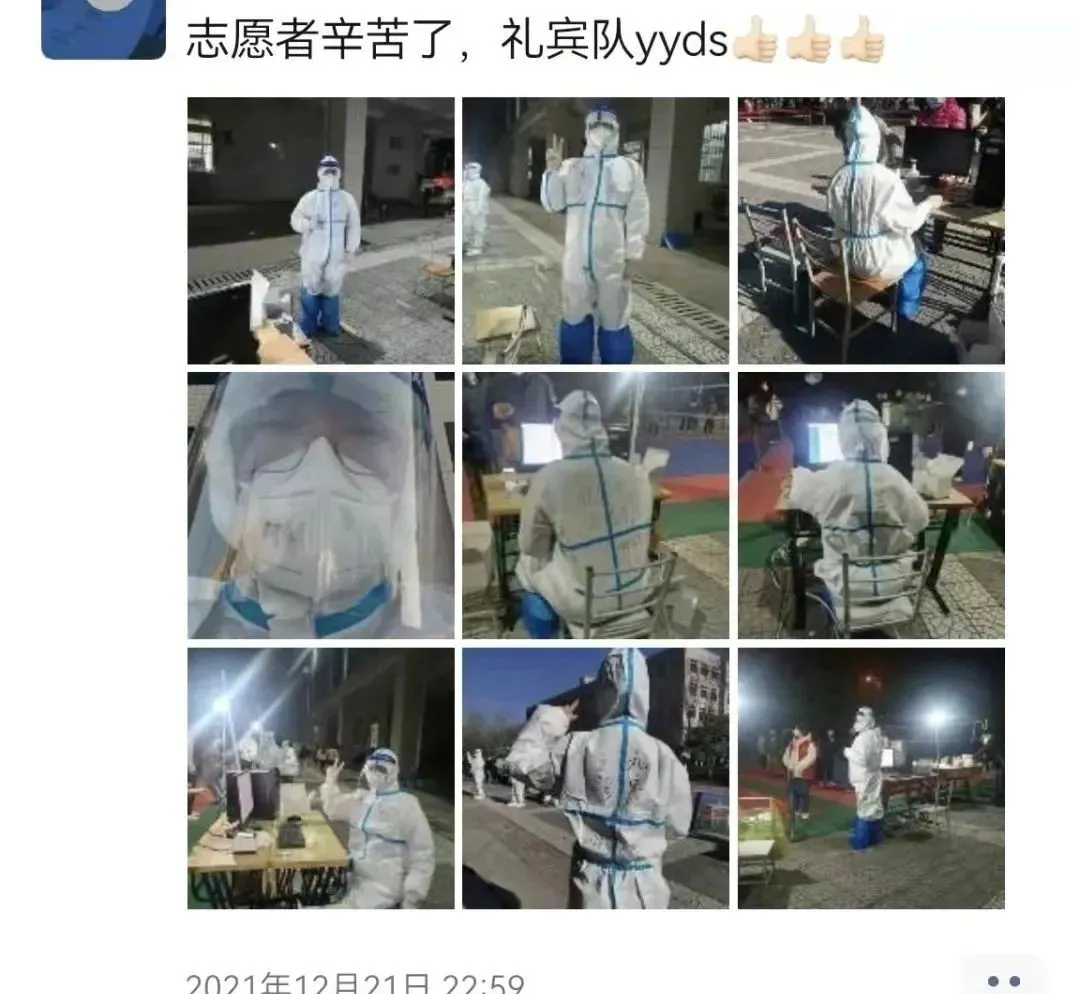Image resolution: width=1080 pixels, height=994 pixels.
Task: Open night photo with person in red vest
Action: coord(871,778)
